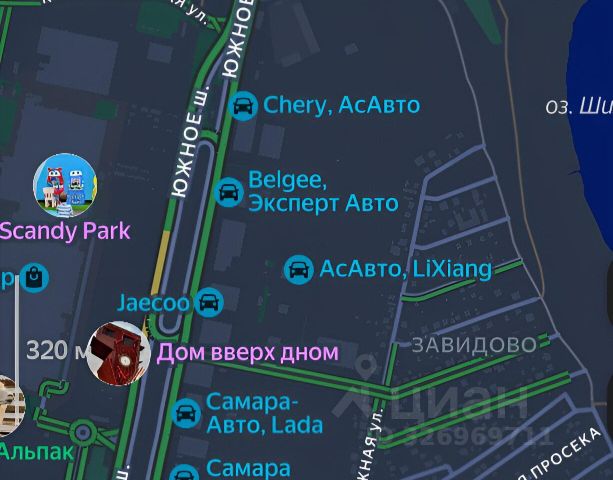This screenshot has width=613, height=480.
Task: View the Дом вверх дном place
Action: [x=118, y=353]
